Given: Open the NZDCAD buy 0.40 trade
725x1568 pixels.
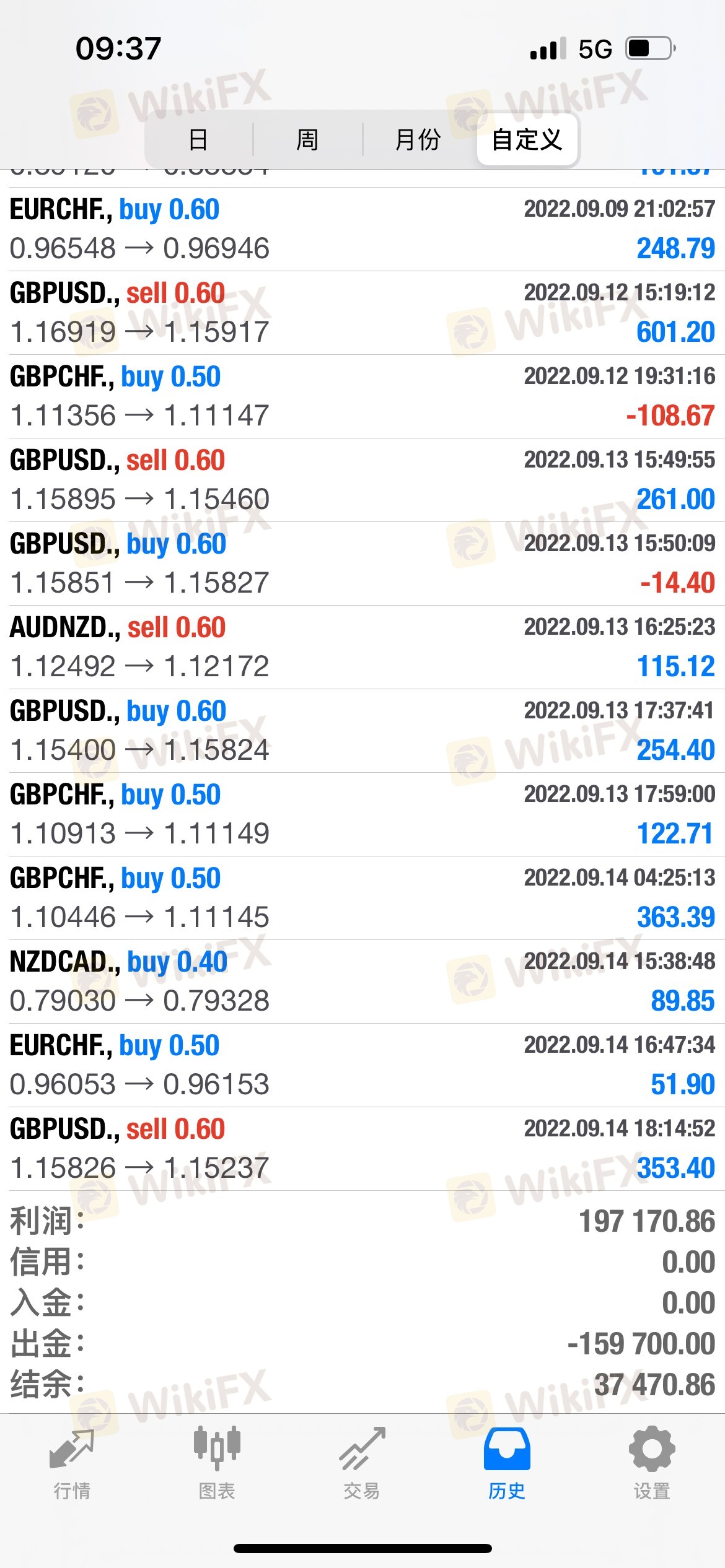Looking at the screenshot, I should click(362, 982).
